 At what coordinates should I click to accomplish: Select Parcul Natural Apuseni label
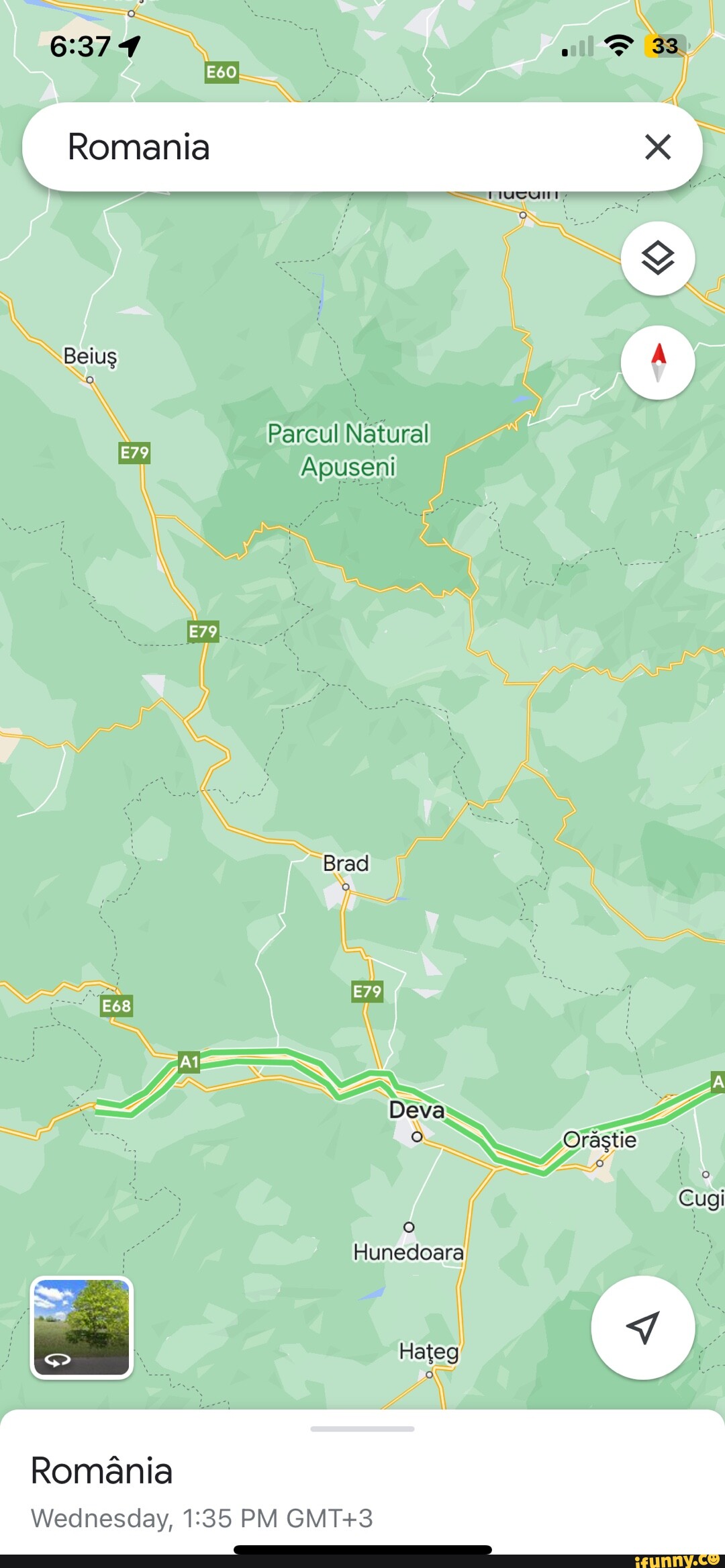click(348, 450)
